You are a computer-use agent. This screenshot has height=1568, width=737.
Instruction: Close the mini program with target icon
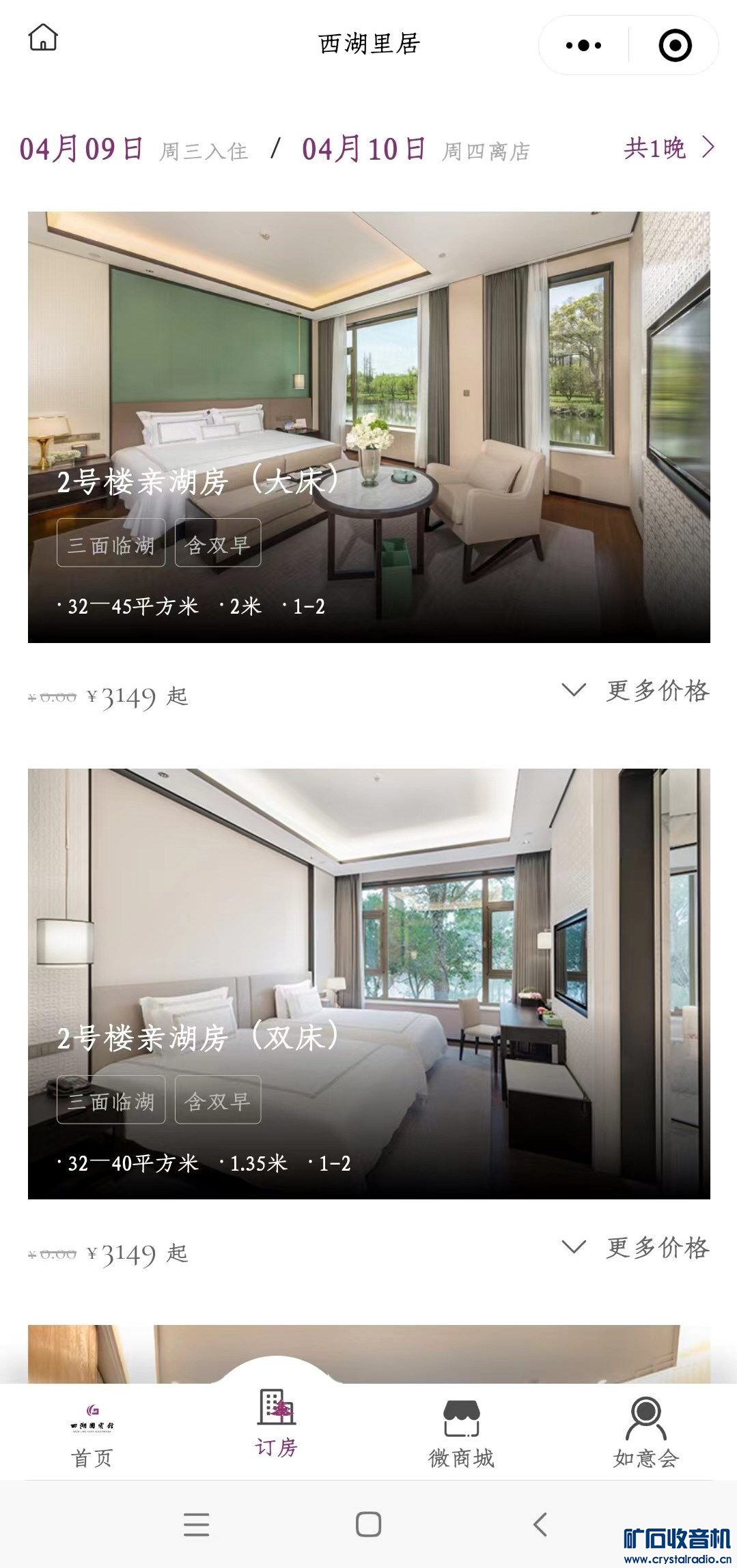(x=675, y=46)
